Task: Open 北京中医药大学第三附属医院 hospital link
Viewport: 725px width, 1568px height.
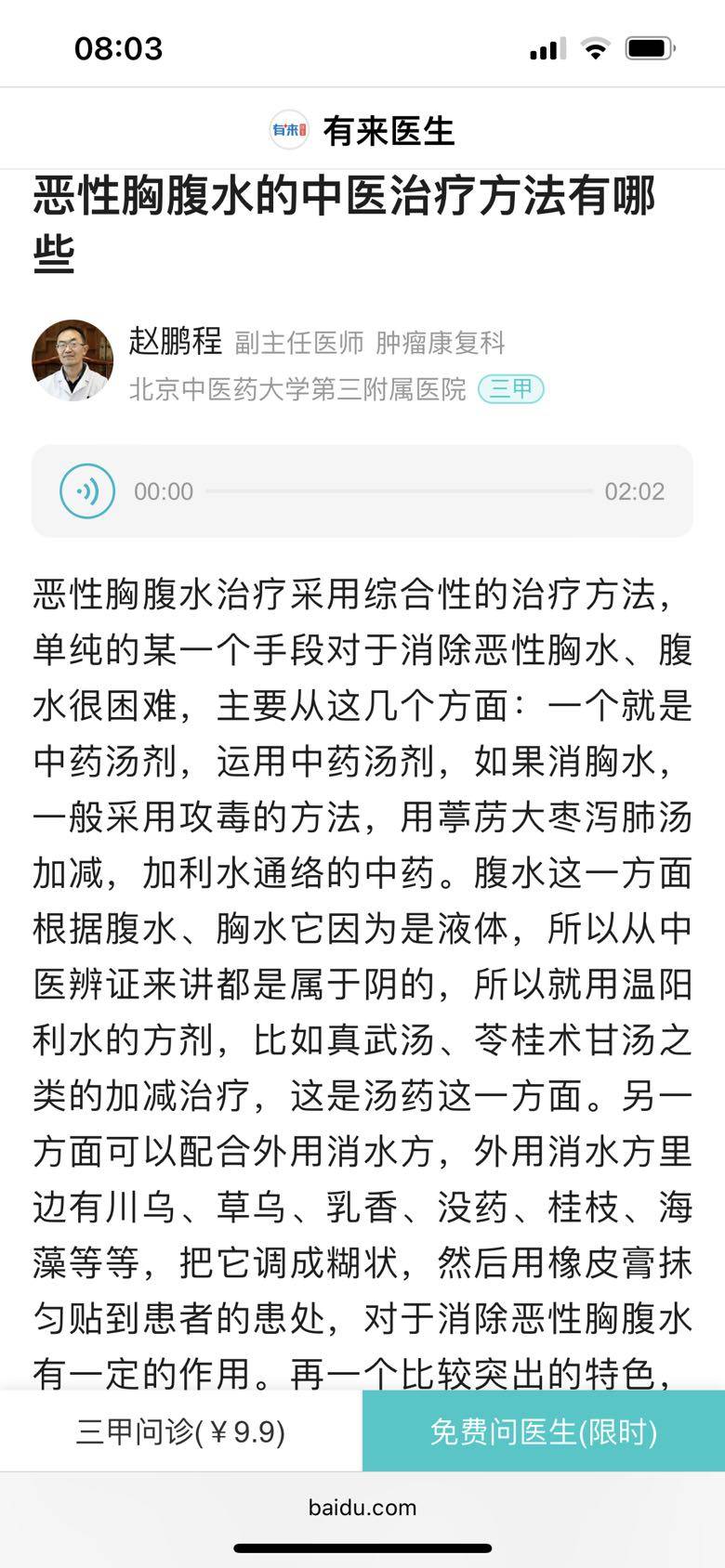Action: click(x=297, y=389)
